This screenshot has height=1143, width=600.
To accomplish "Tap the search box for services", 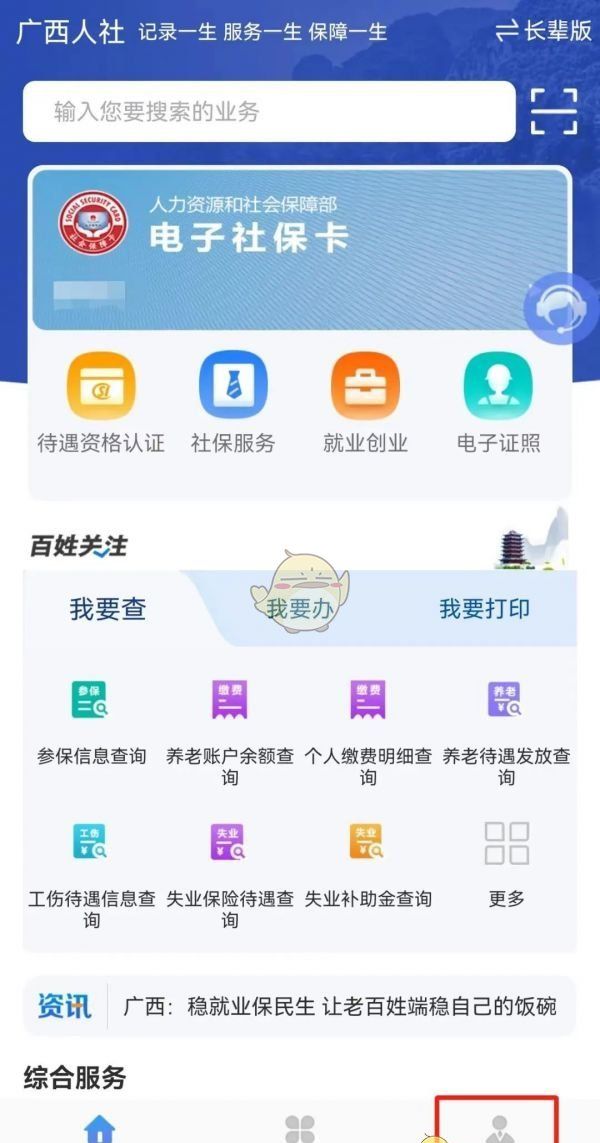I will (x=268, y=112).
